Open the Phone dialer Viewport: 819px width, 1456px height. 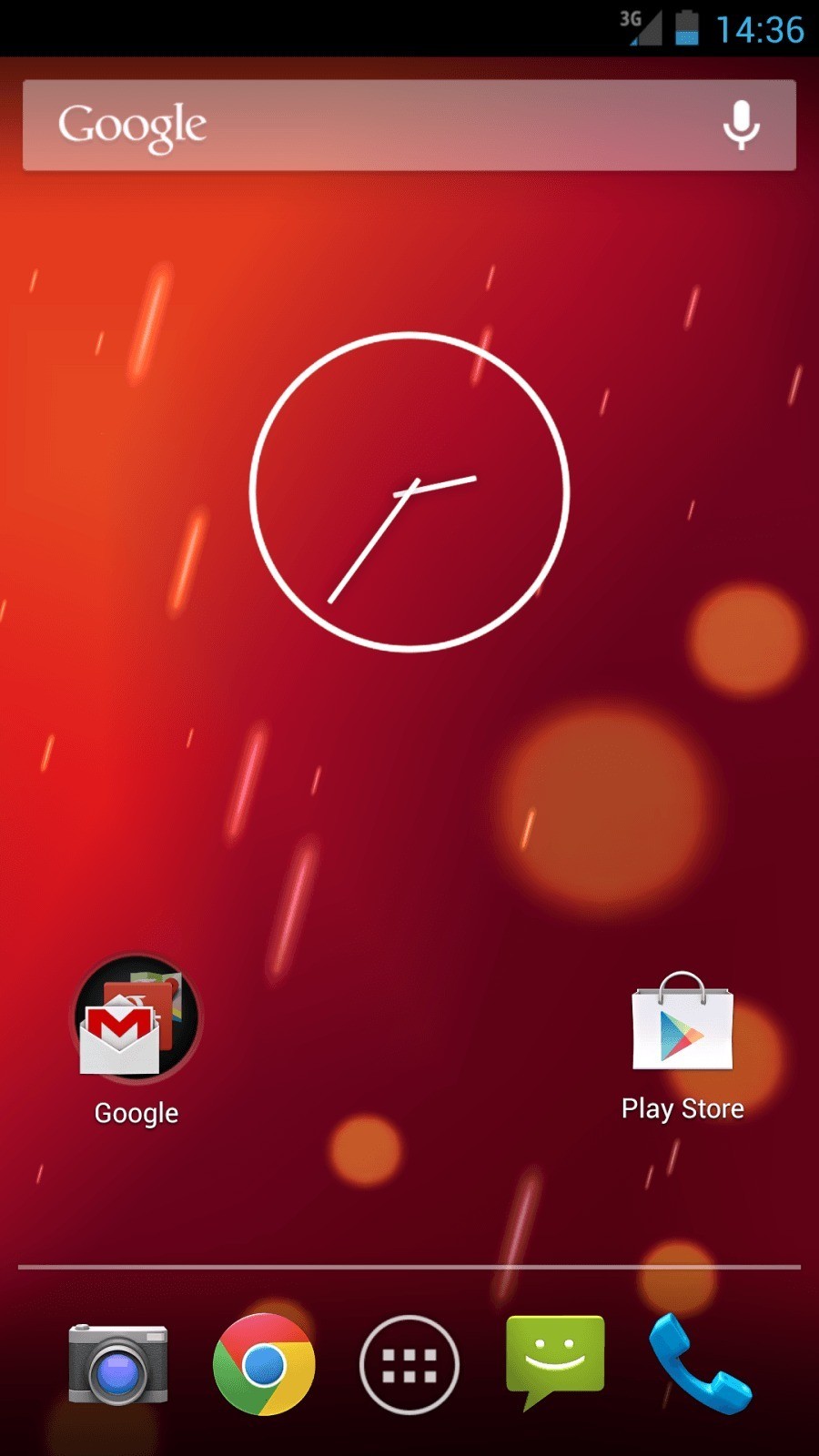[x=699, y=1363]
